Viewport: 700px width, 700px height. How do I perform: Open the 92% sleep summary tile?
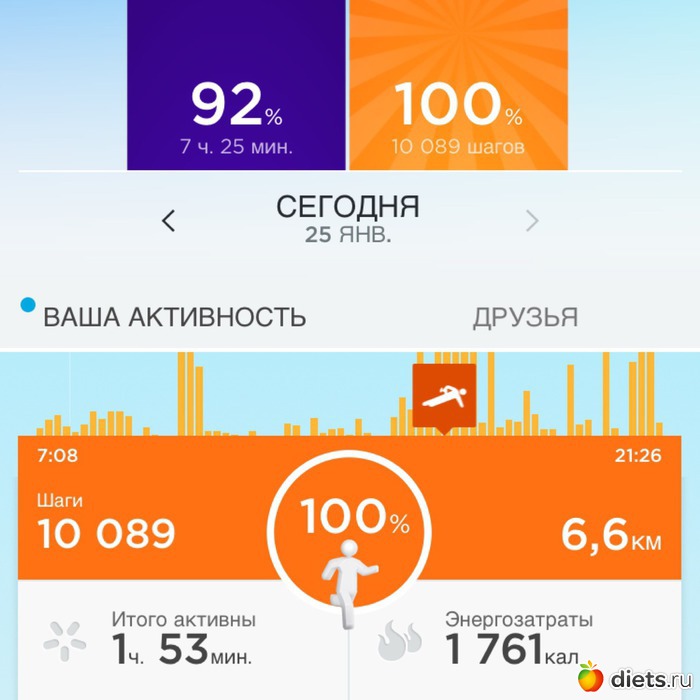tap(236, 85)
